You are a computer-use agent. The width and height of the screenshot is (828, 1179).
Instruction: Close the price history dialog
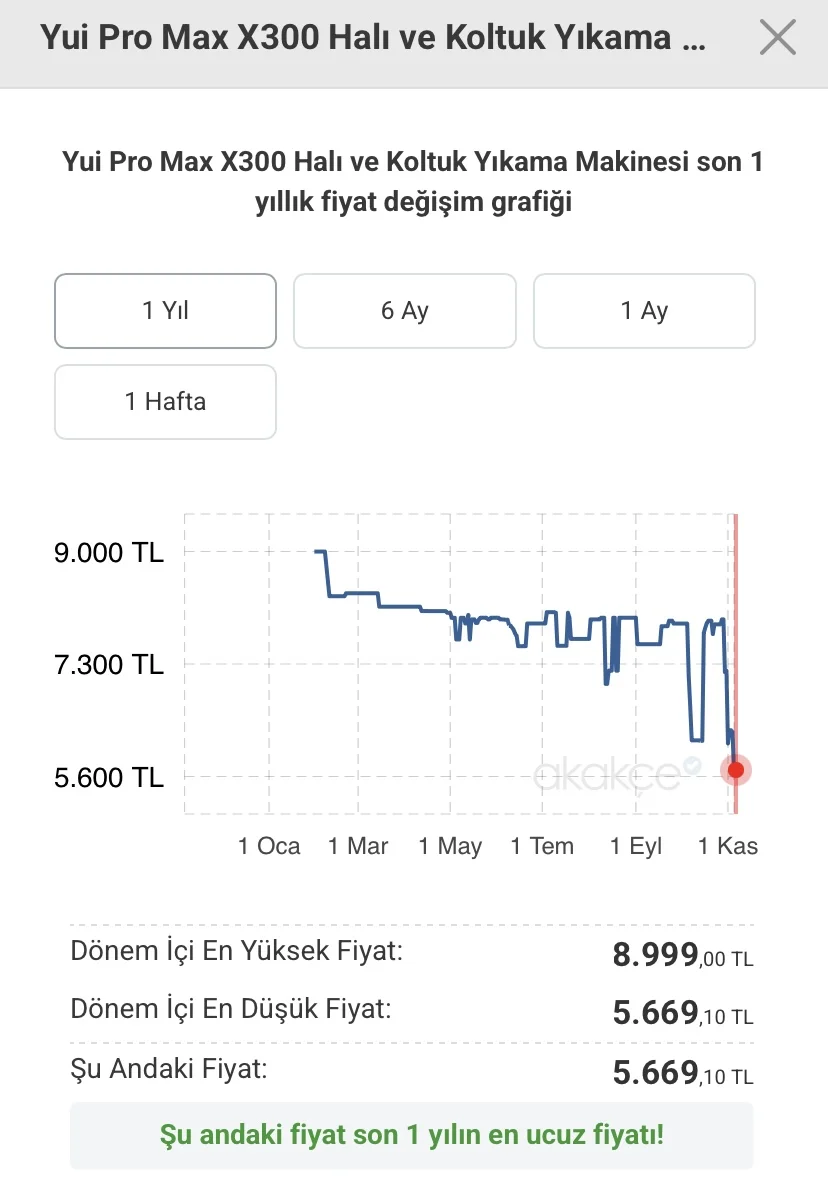click(x=778, y=39)
